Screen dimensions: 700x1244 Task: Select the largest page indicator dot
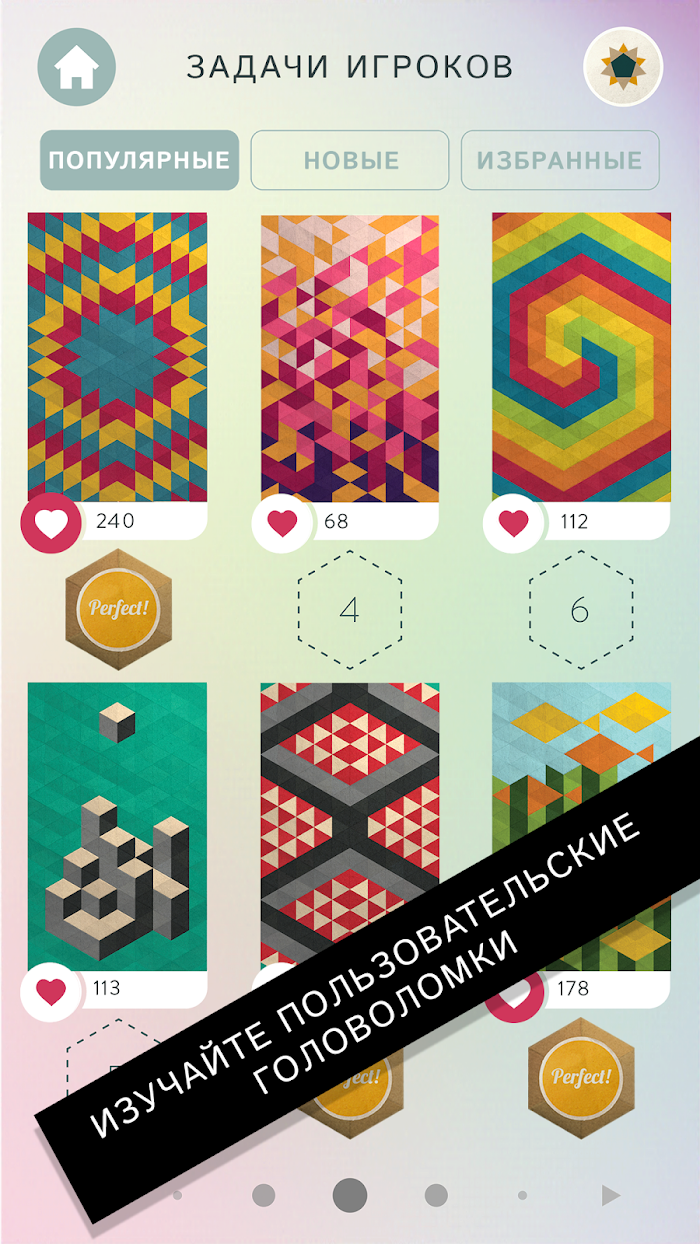[350, 1195]
